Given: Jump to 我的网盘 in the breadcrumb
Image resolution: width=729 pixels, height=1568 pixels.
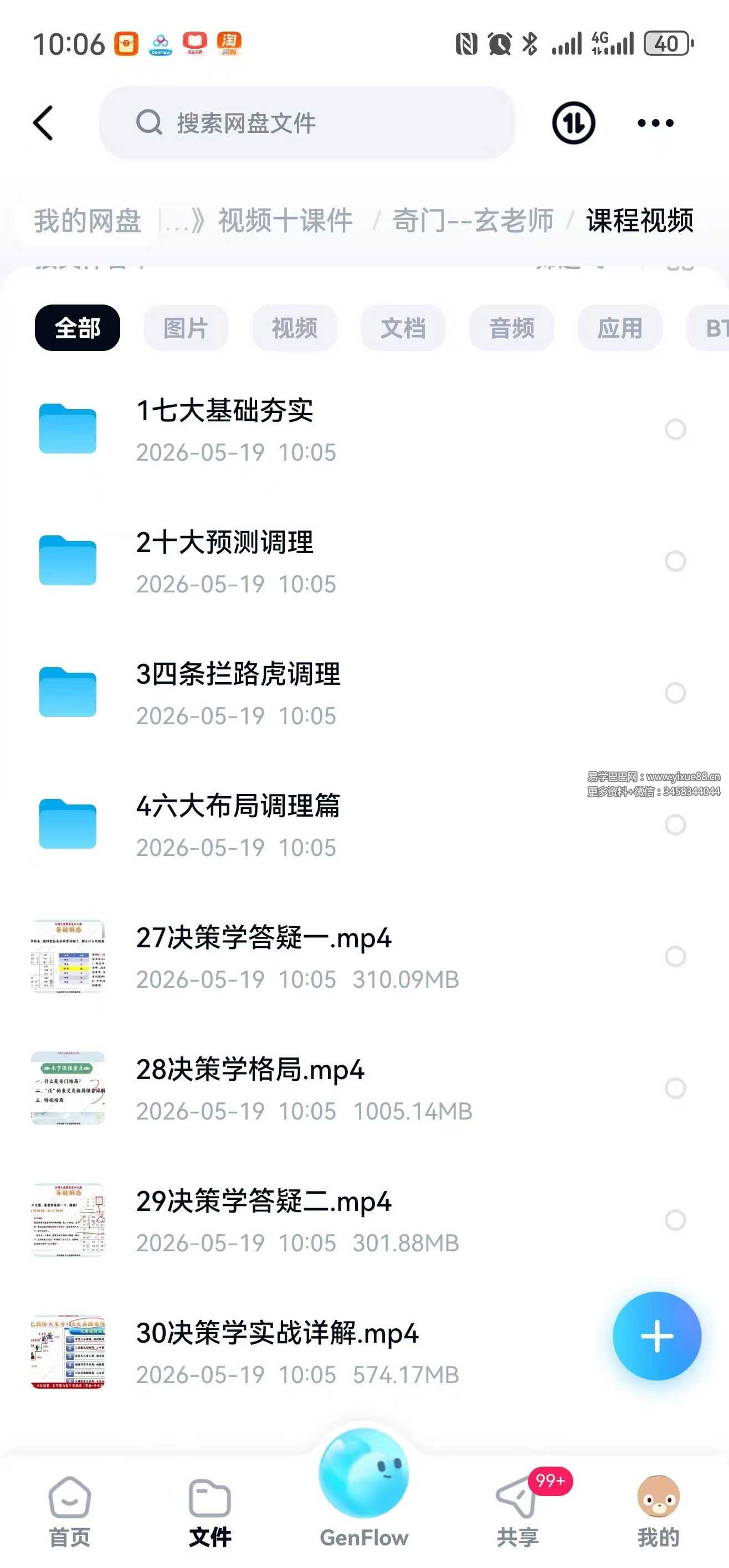Looking at the screenshot, I should [87, 220].
